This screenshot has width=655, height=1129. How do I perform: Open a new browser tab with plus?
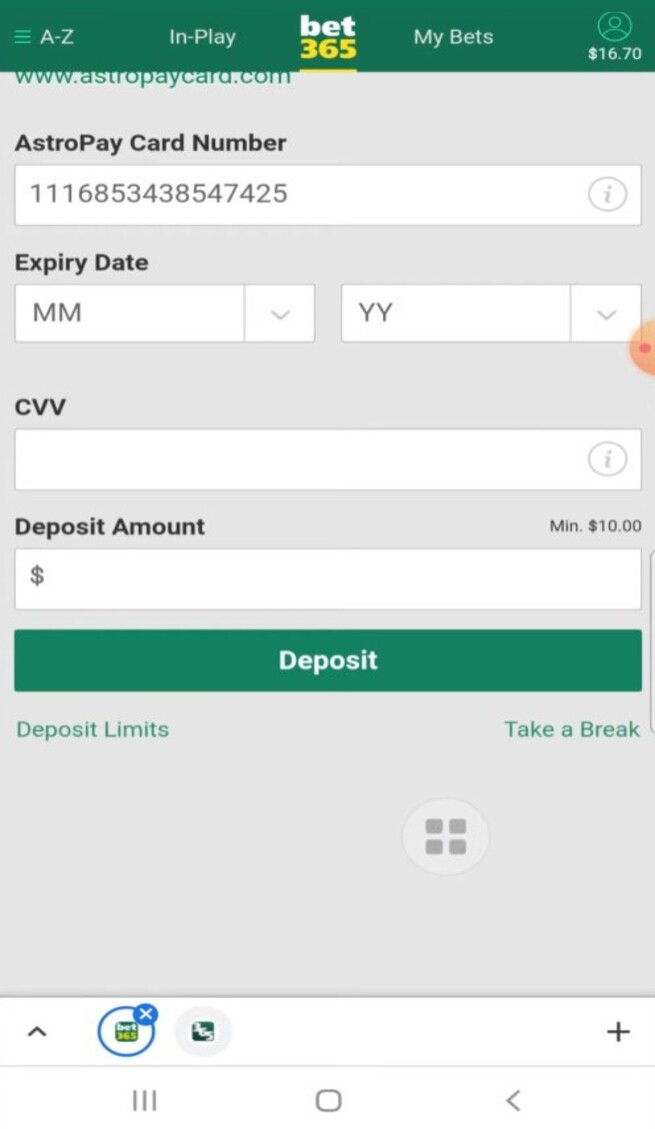(618, 1032)
